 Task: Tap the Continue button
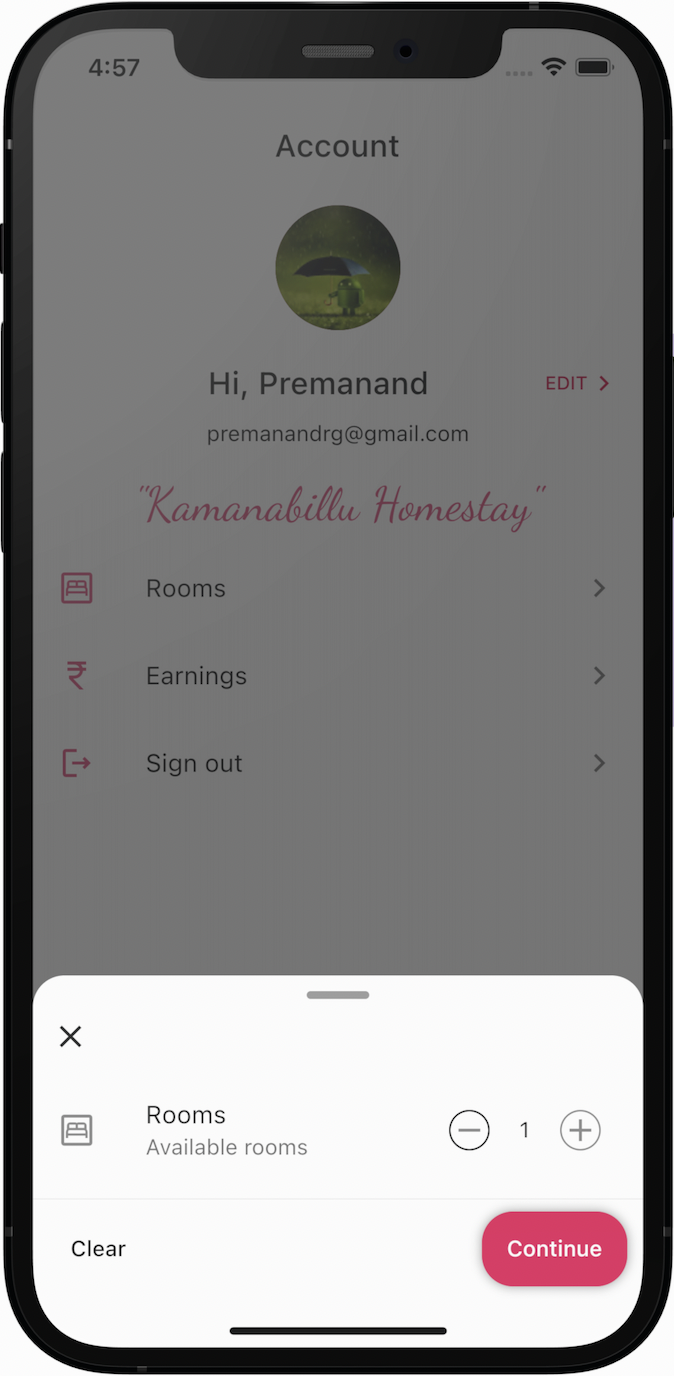click(554, 1249)
